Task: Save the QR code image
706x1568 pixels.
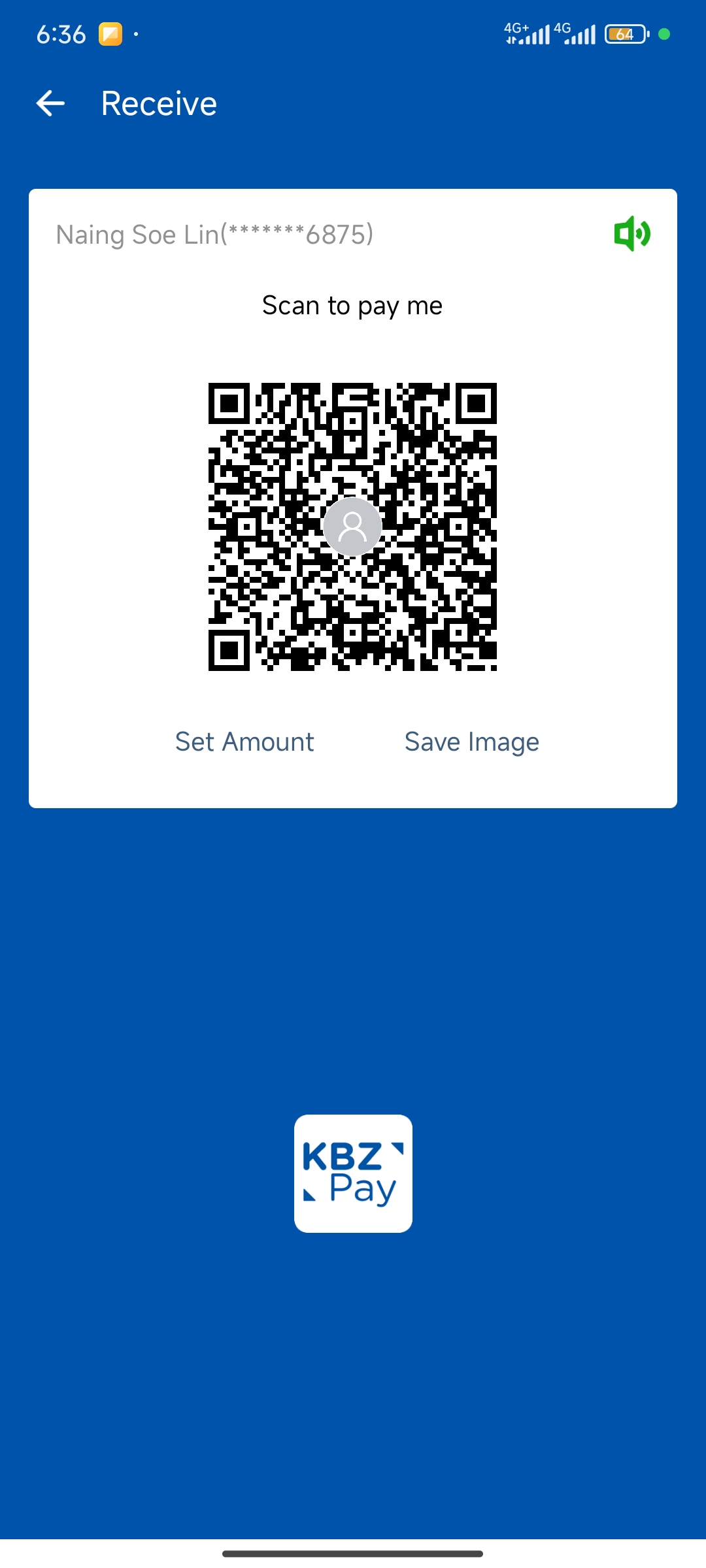Action: point(471,742)
